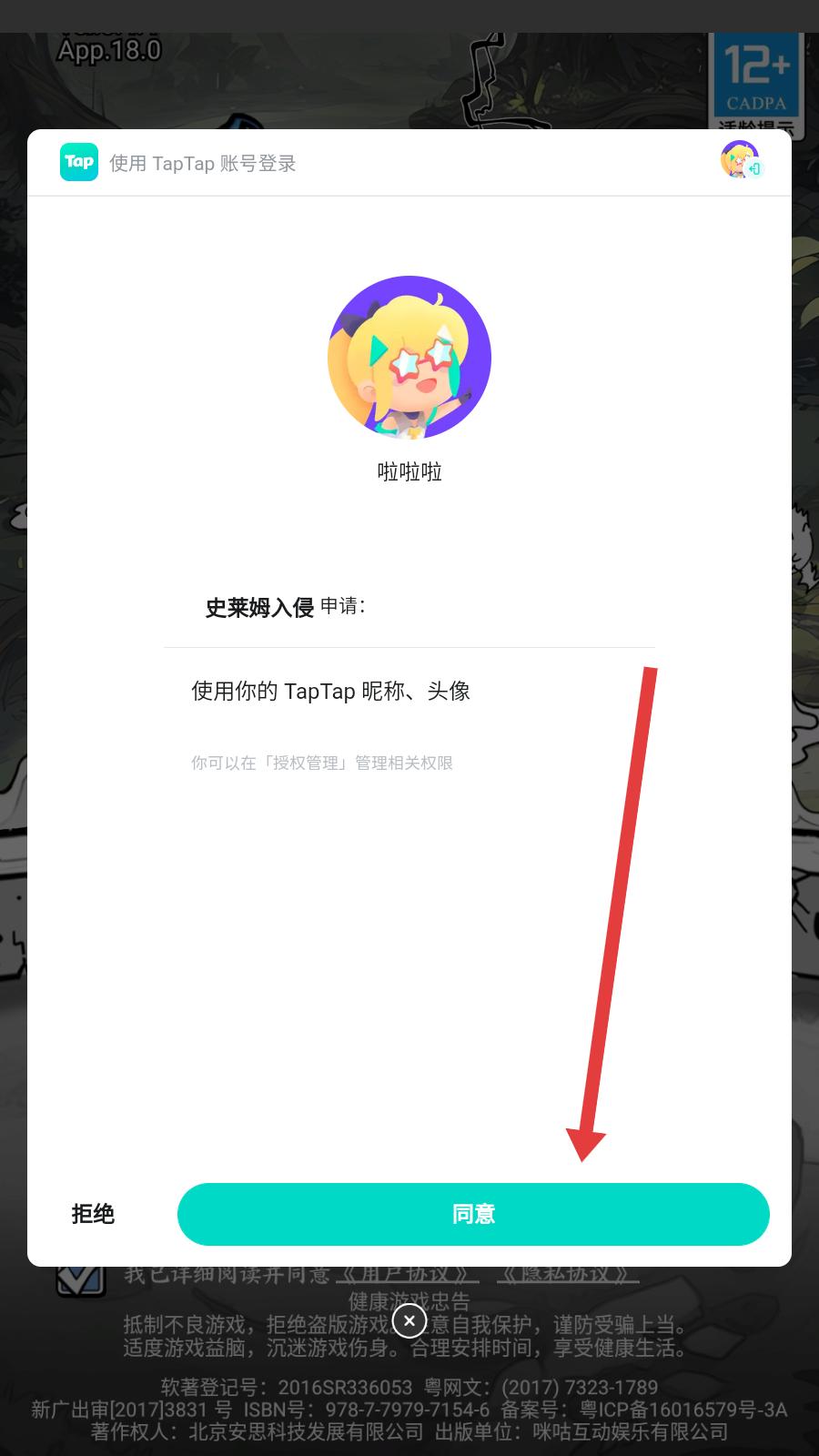This screenshot has width=819, height=1456.
Task: Switch account via top-right avatar icon
Action: pyautogui.click(x=742, y=161)
